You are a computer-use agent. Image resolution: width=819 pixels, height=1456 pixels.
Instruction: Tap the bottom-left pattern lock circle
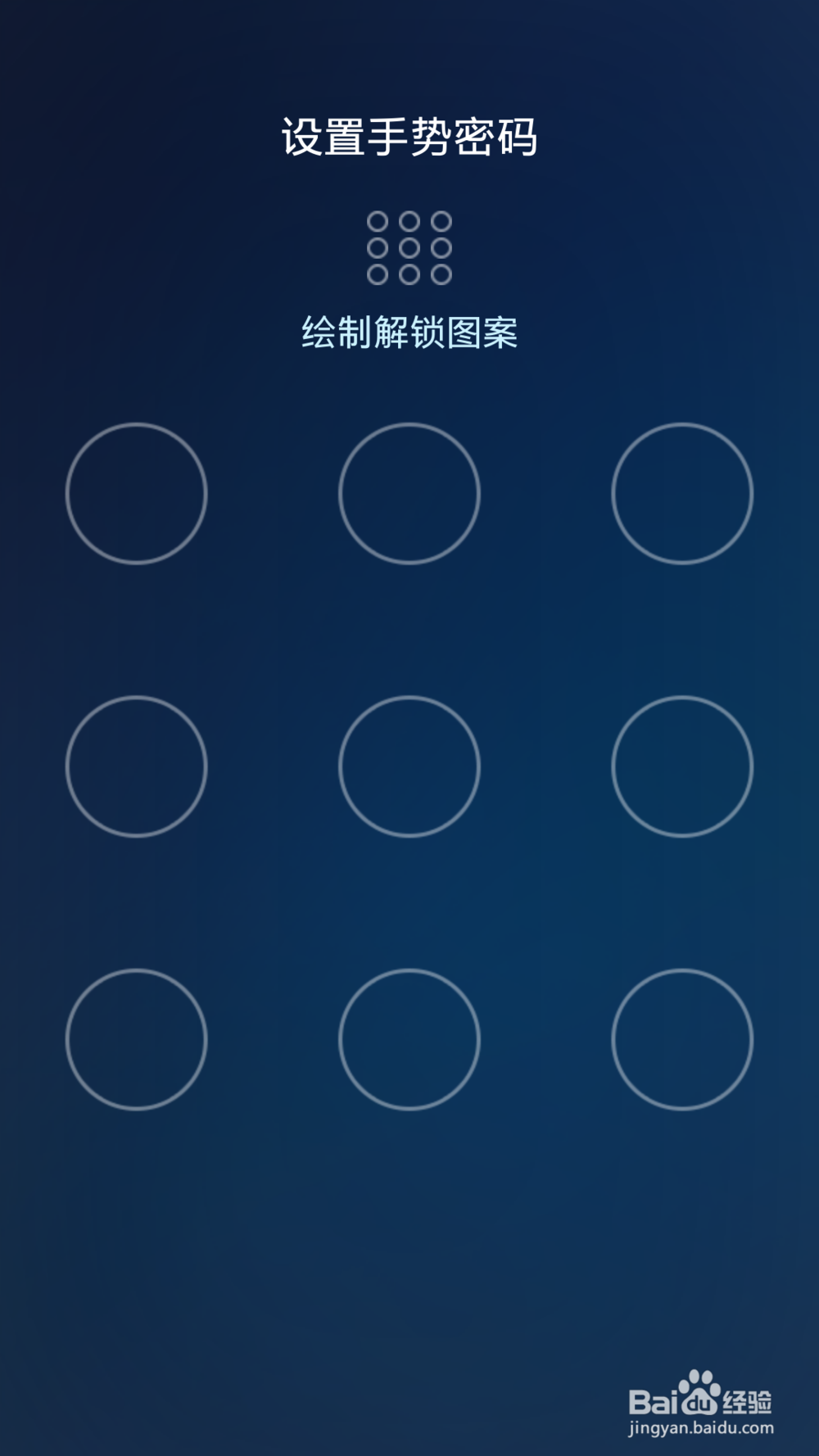138,1038
